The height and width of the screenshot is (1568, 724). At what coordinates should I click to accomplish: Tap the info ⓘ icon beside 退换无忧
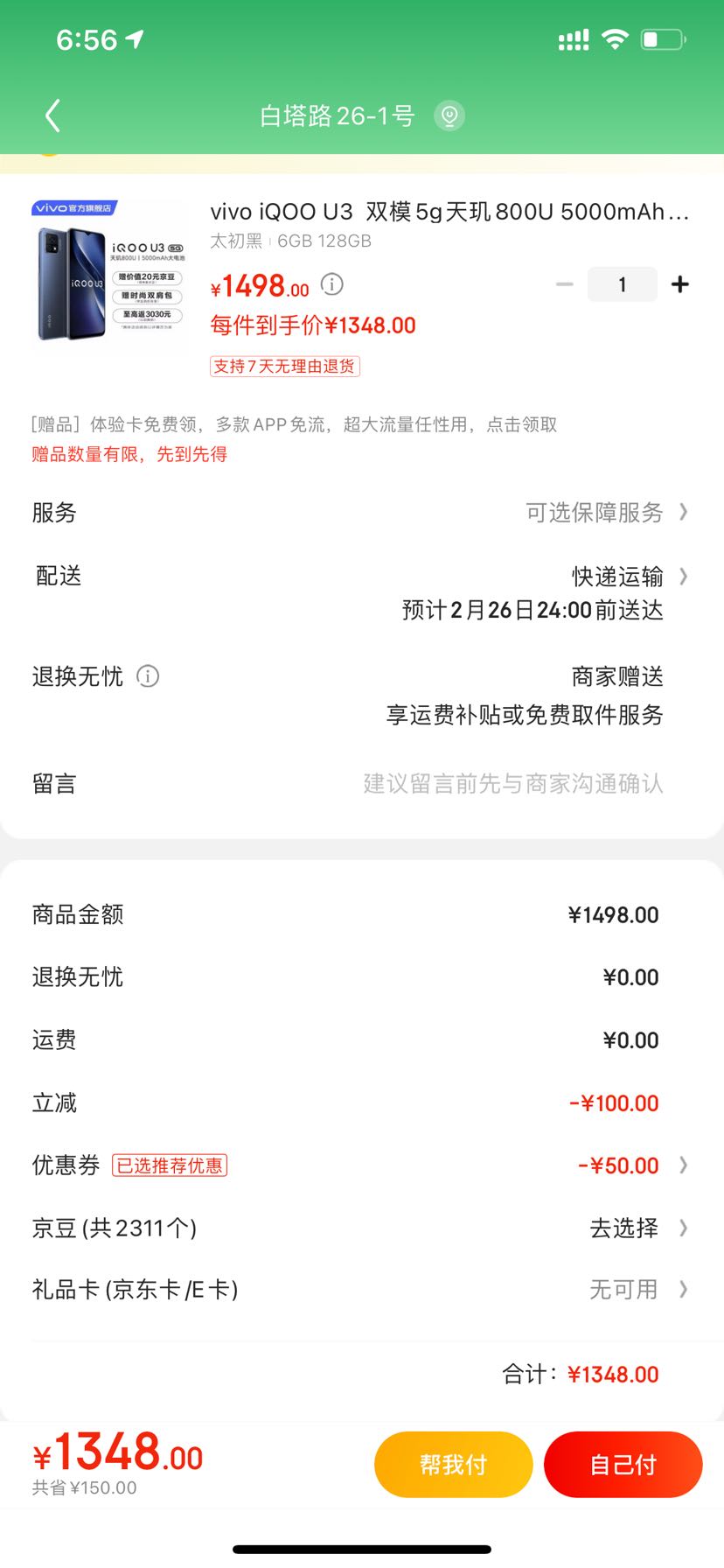[149, 676]
